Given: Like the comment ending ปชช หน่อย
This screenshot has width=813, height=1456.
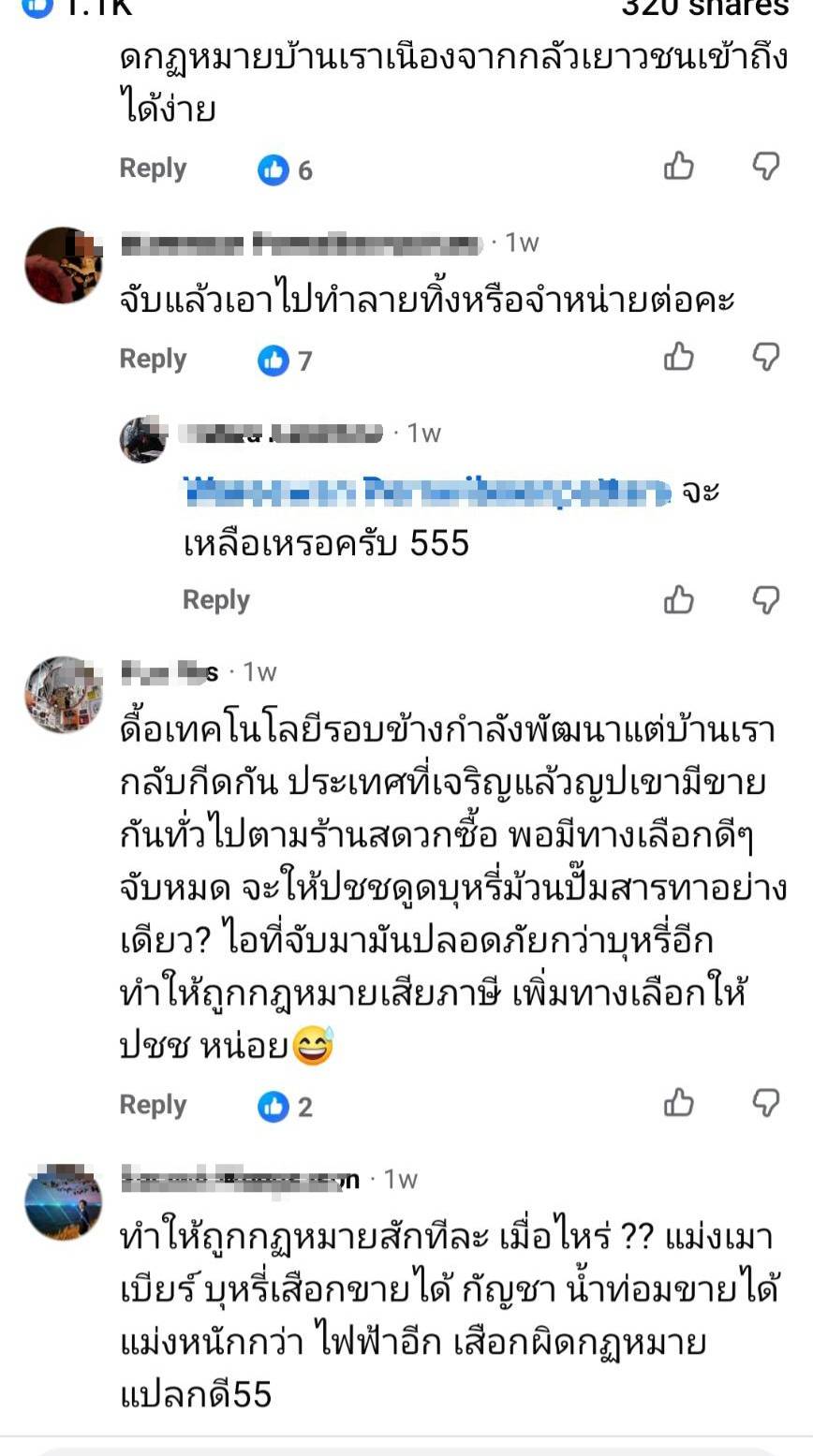Looking at the screenshot, I should (679, 1103).
